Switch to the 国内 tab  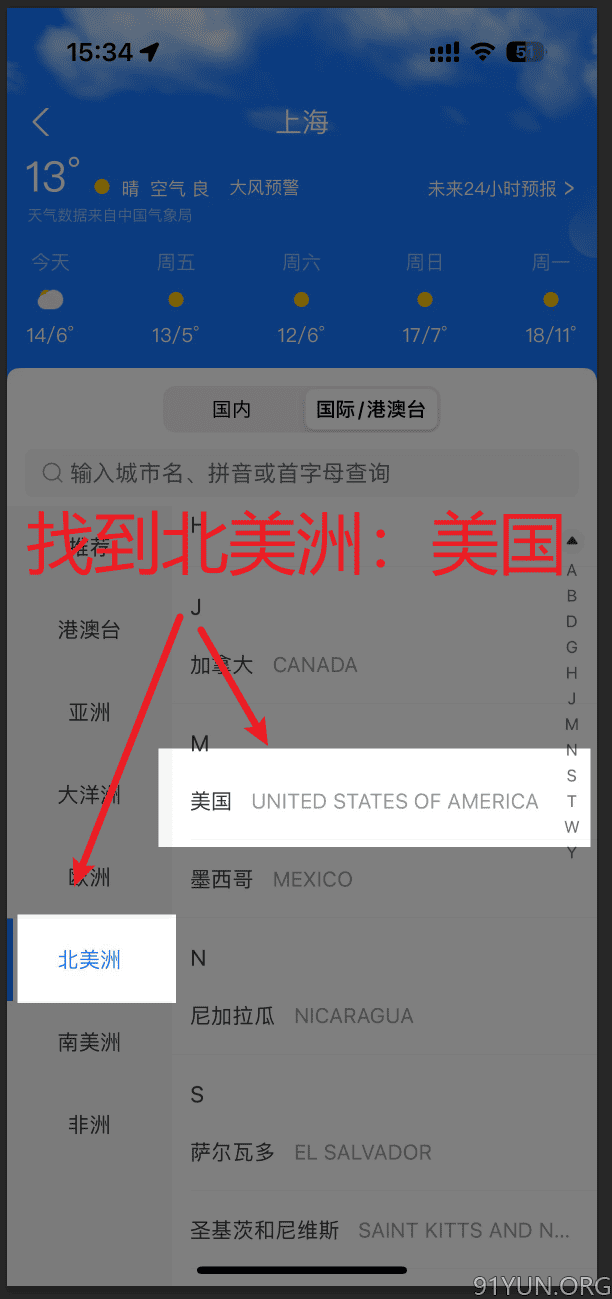coord(232,409)
